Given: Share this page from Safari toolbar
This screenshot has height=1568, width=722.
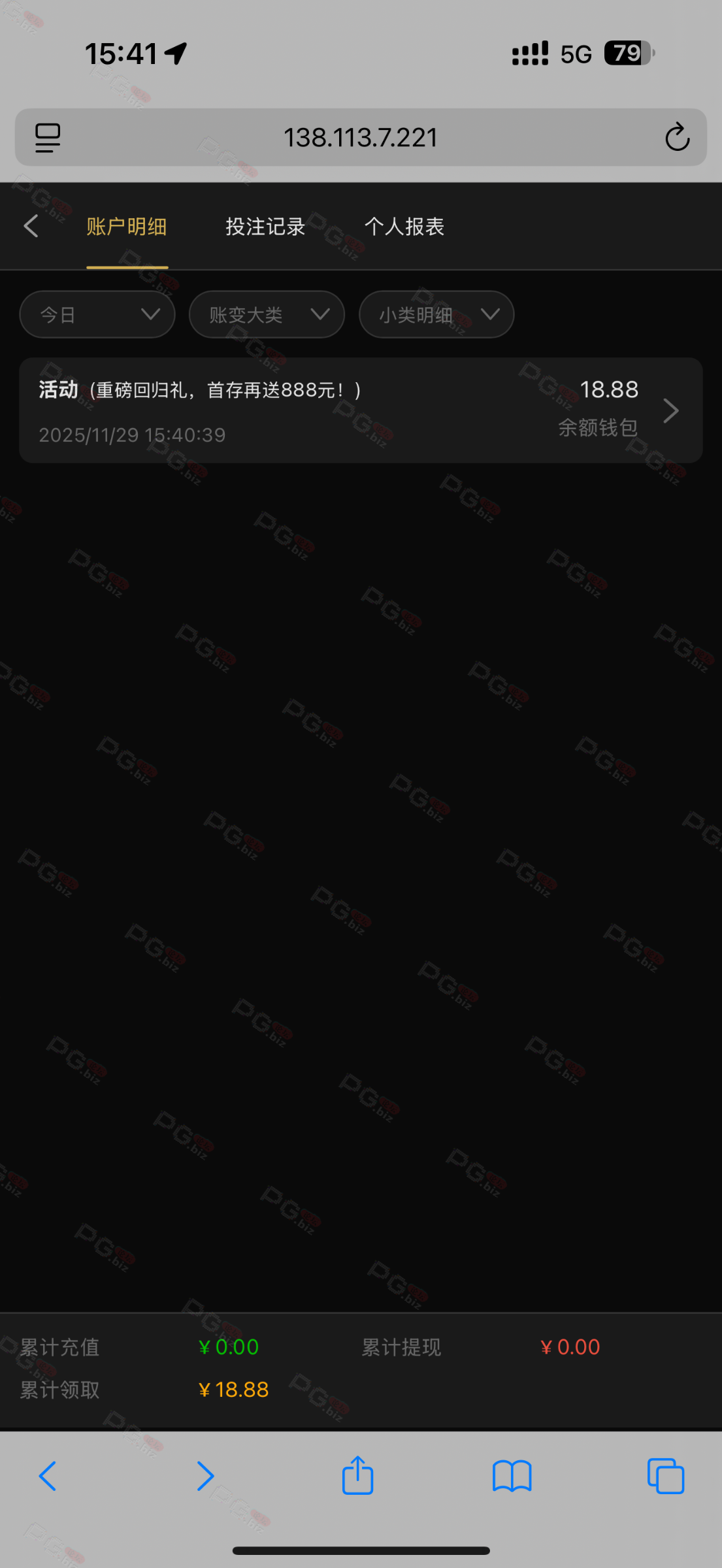Looking at the screenshot, I should pyautogui.click(x=357, y=1476).
